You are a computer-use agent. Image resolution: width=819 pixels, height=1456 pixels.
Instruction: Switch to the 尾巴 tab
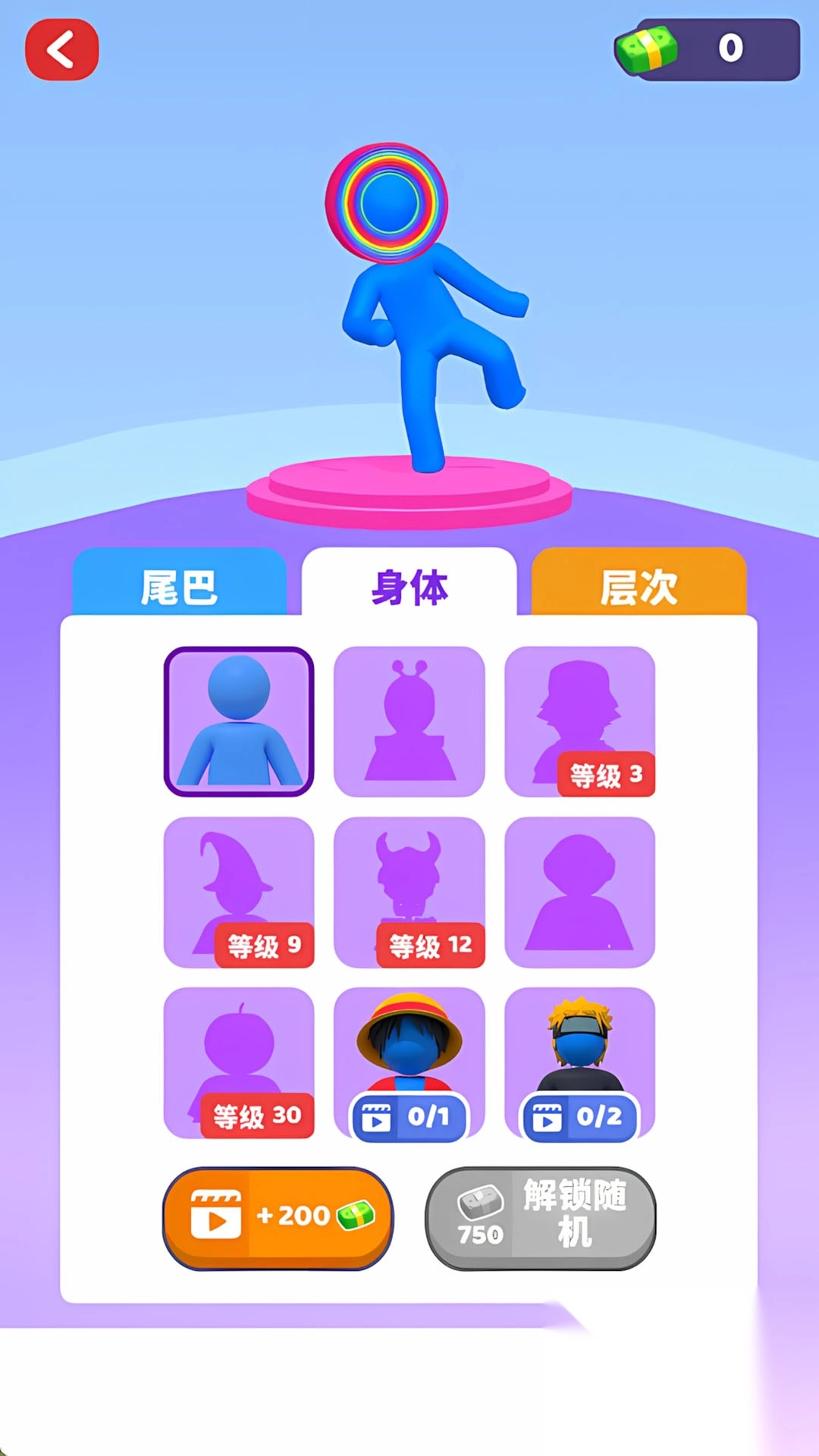click(x=180, y=585)
